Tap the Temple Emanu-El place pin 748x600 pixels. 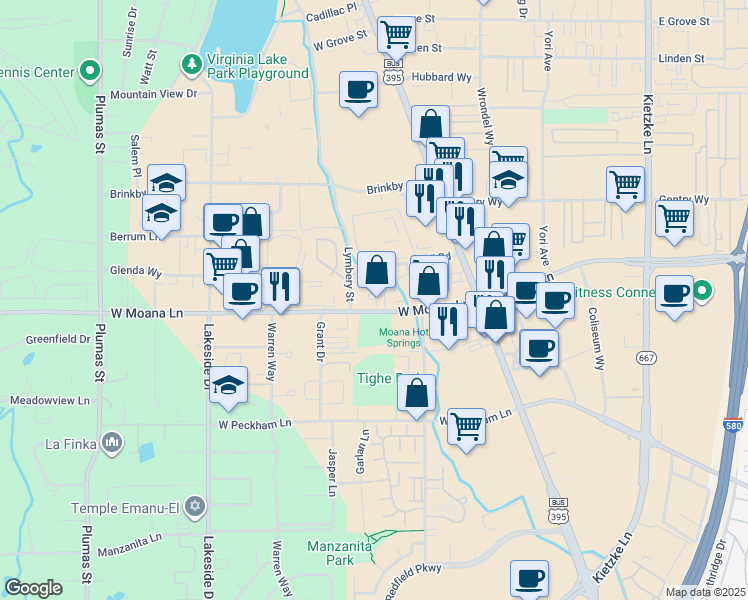(195, 507)
